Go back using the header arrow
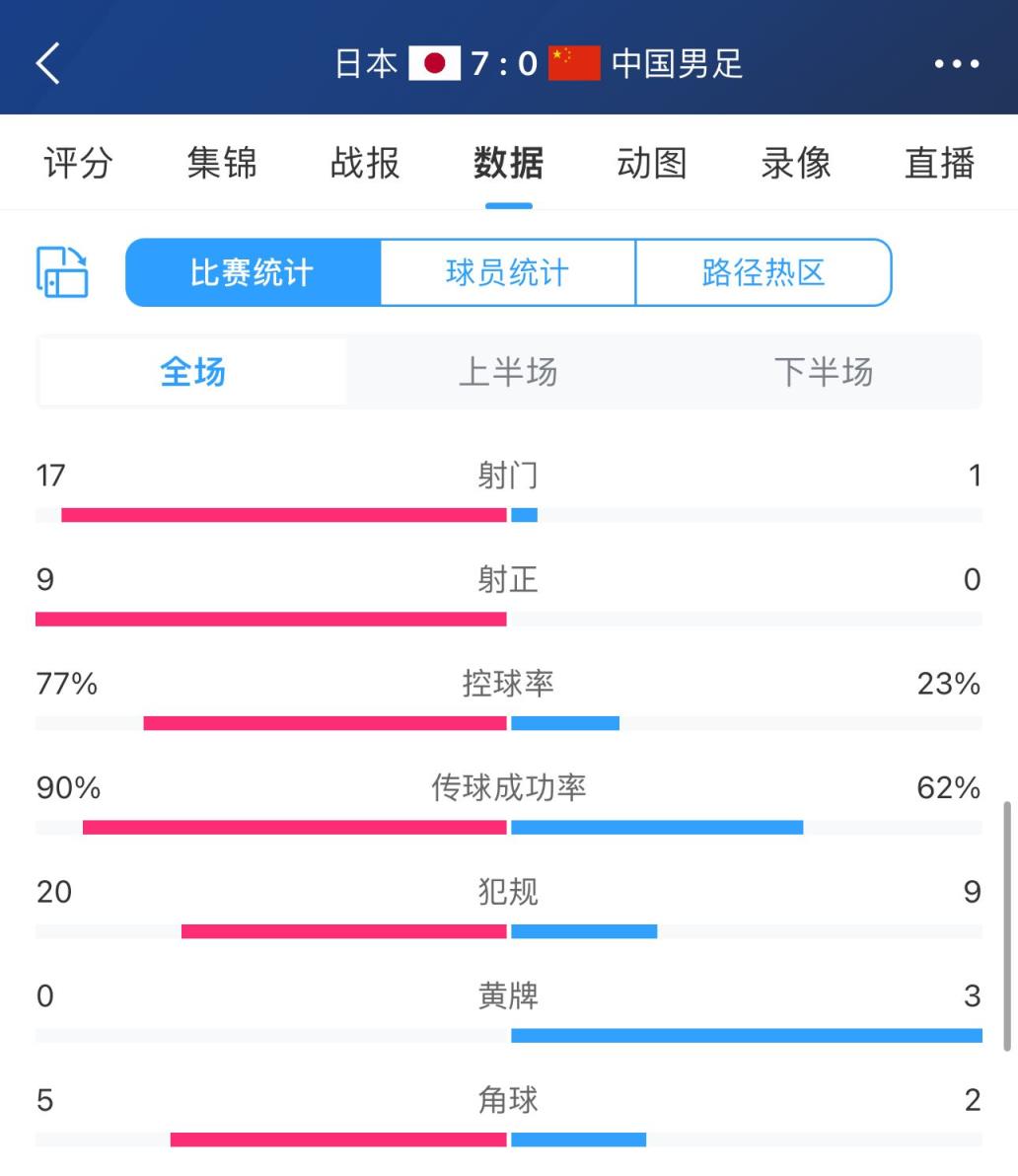This screenshot has width=1018, height=1176. (48, 64)
